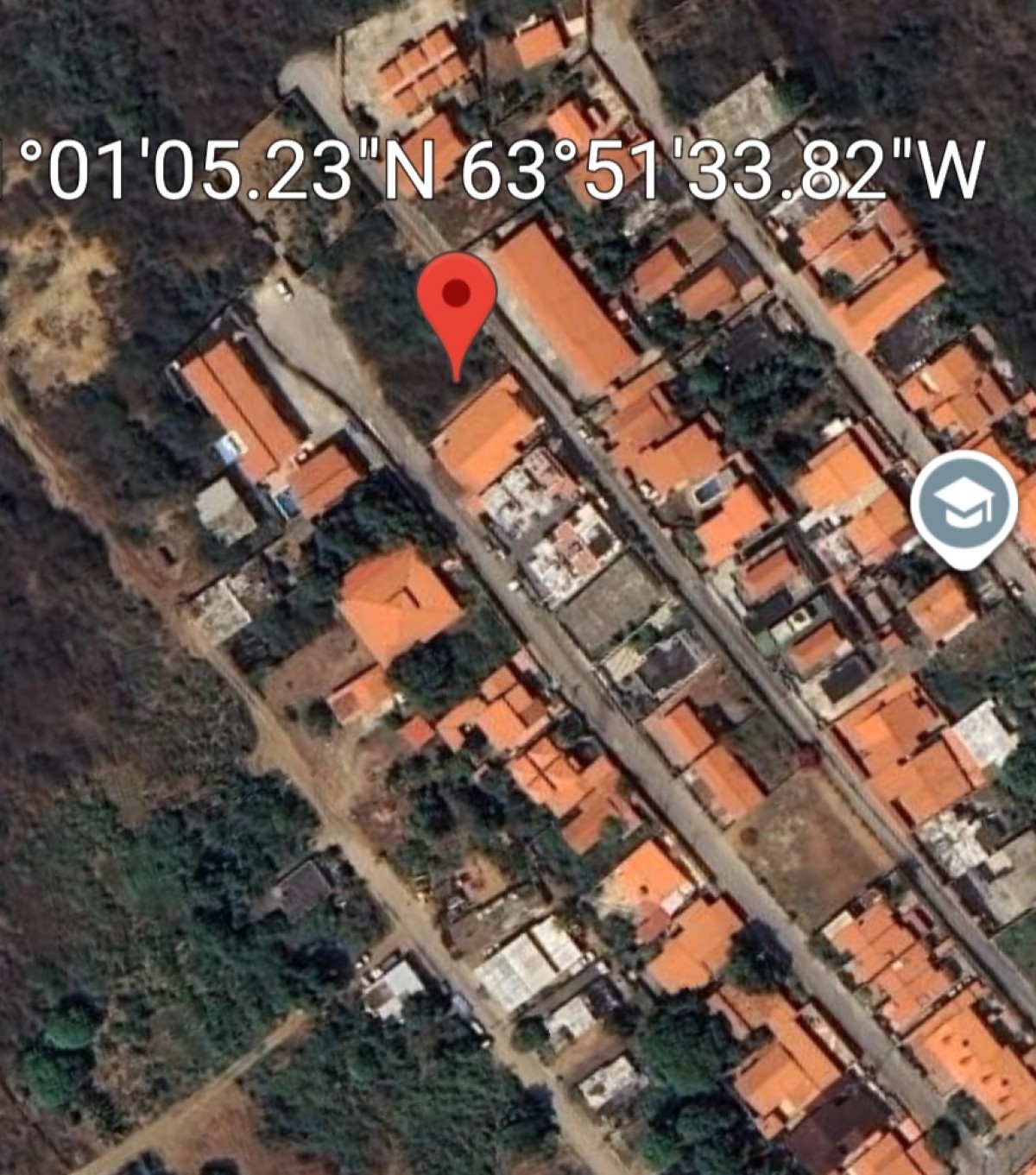Open the school place marker

(x=966, y=504)
